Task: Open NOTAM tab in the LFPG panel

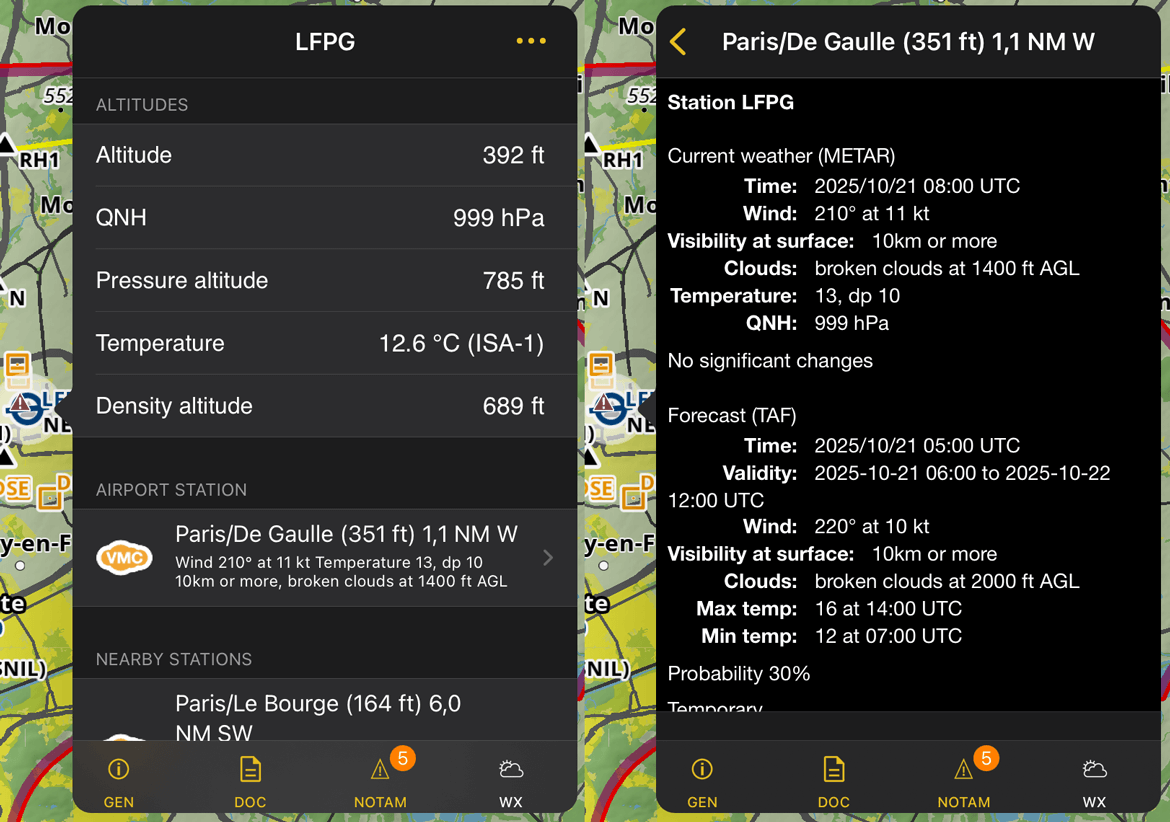Action: pos(381,781)
